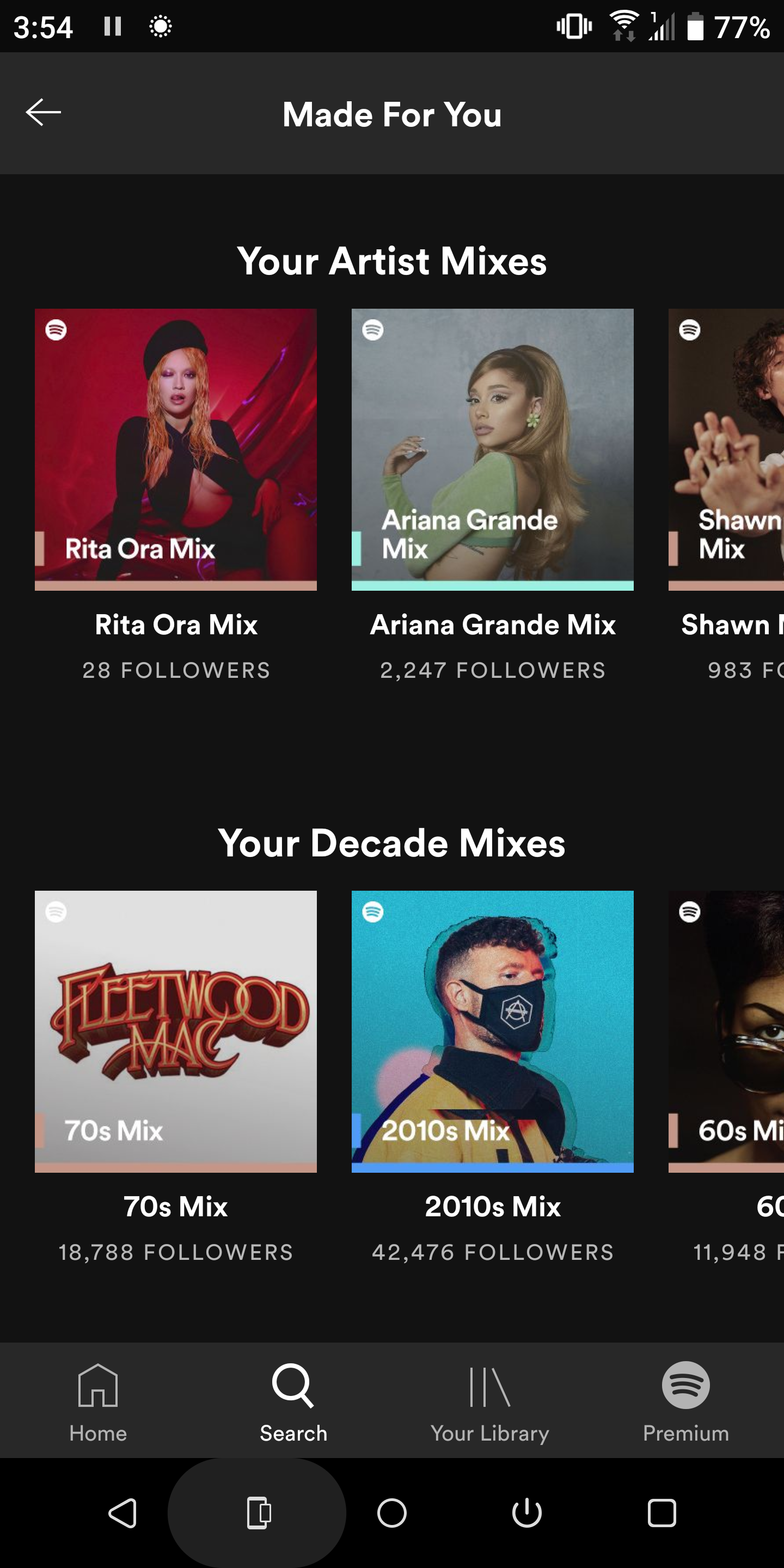
Task: Open the 70s Mix playlist
Action: (176, 1031)
